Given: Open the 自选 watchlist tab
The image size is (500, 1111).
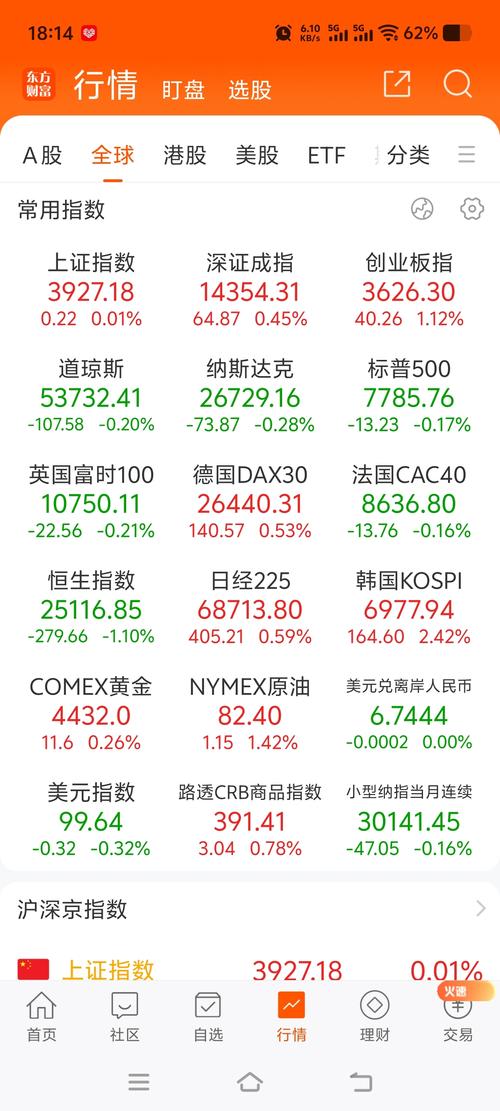Looking at the screenshot, I should (x=208, y=1016).
